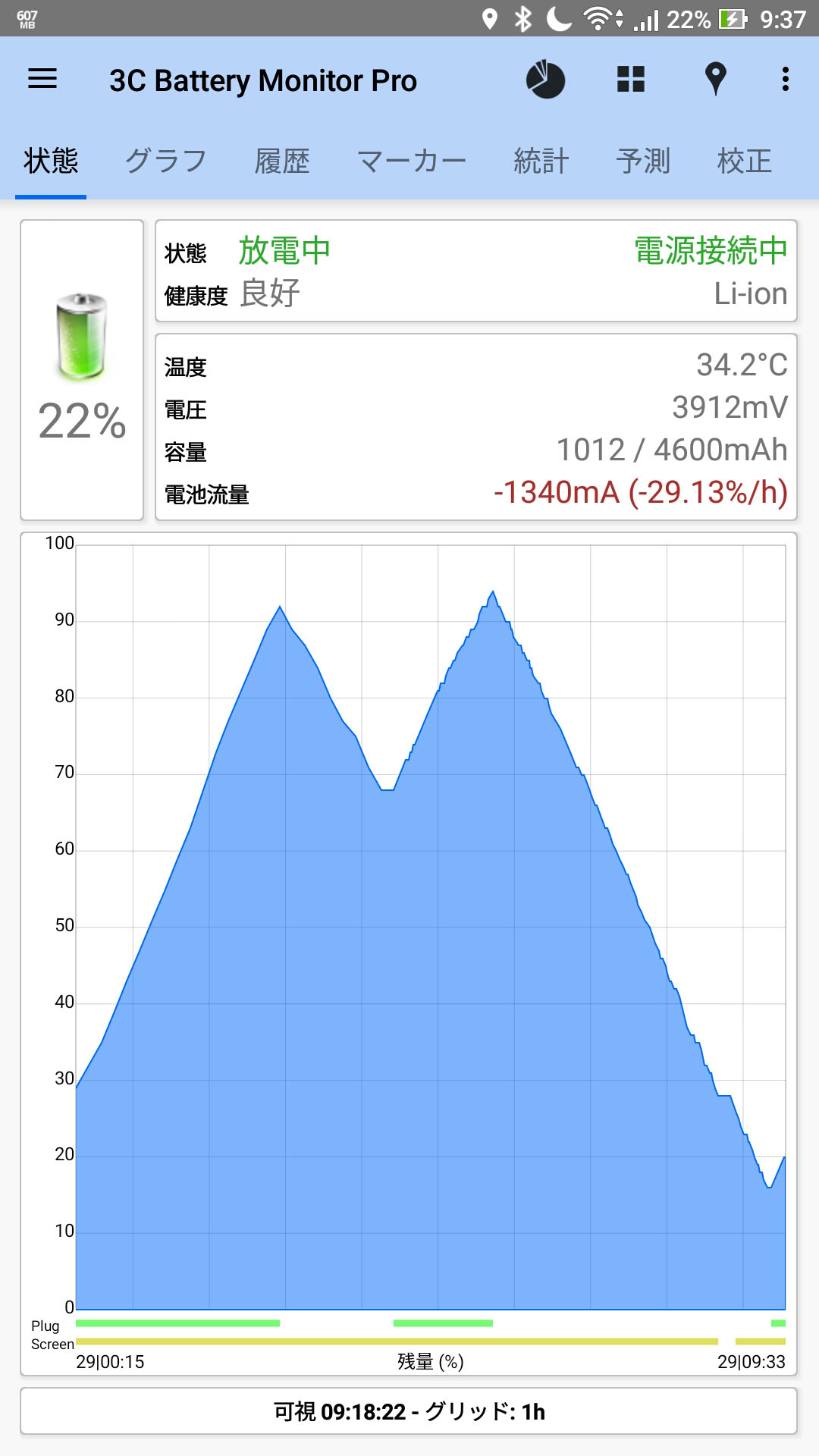Tap the four-square grid icon
819x1456 pixels.
(631, 79)
